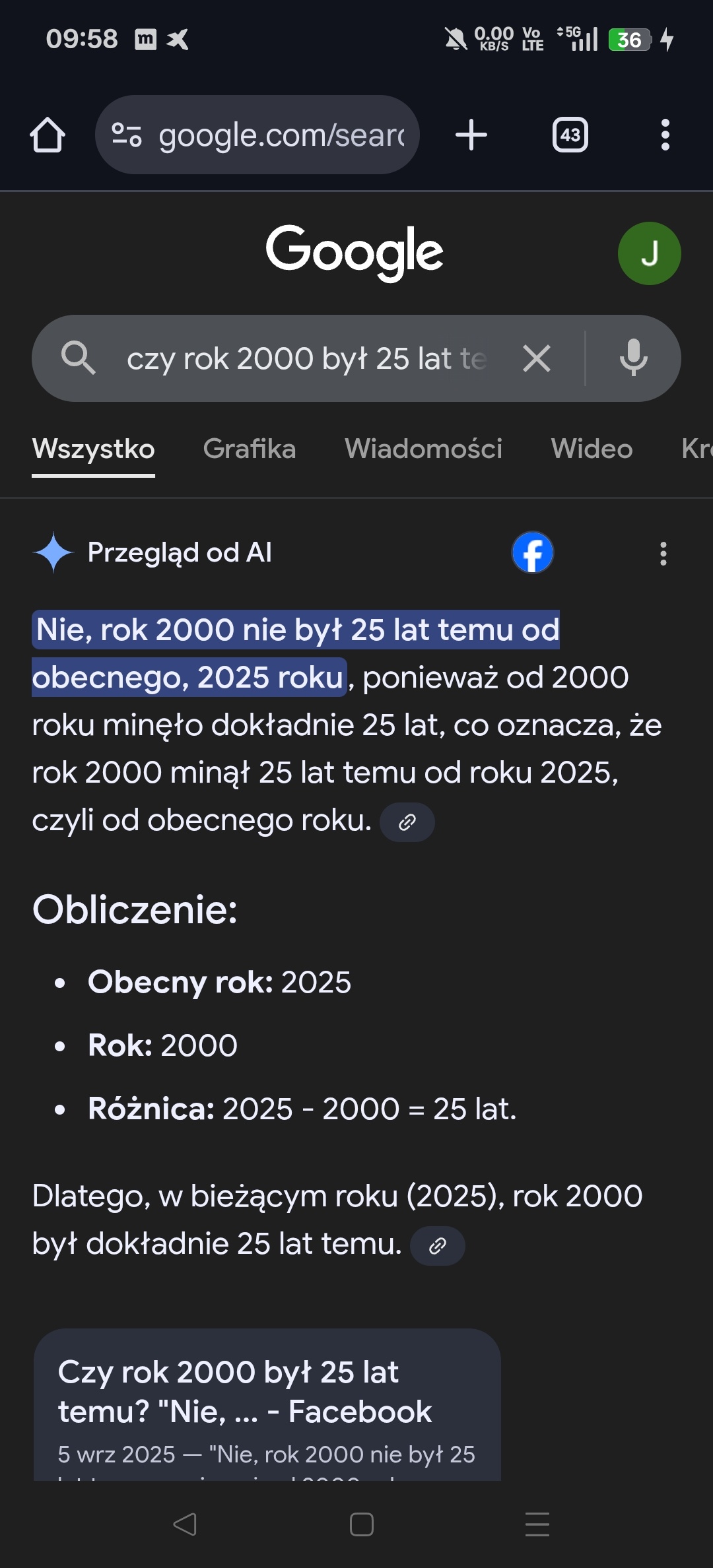The height and width of the screenshot is (1568, 713).
Task: Tap the search input field
Action: click(x=297, y=358)
